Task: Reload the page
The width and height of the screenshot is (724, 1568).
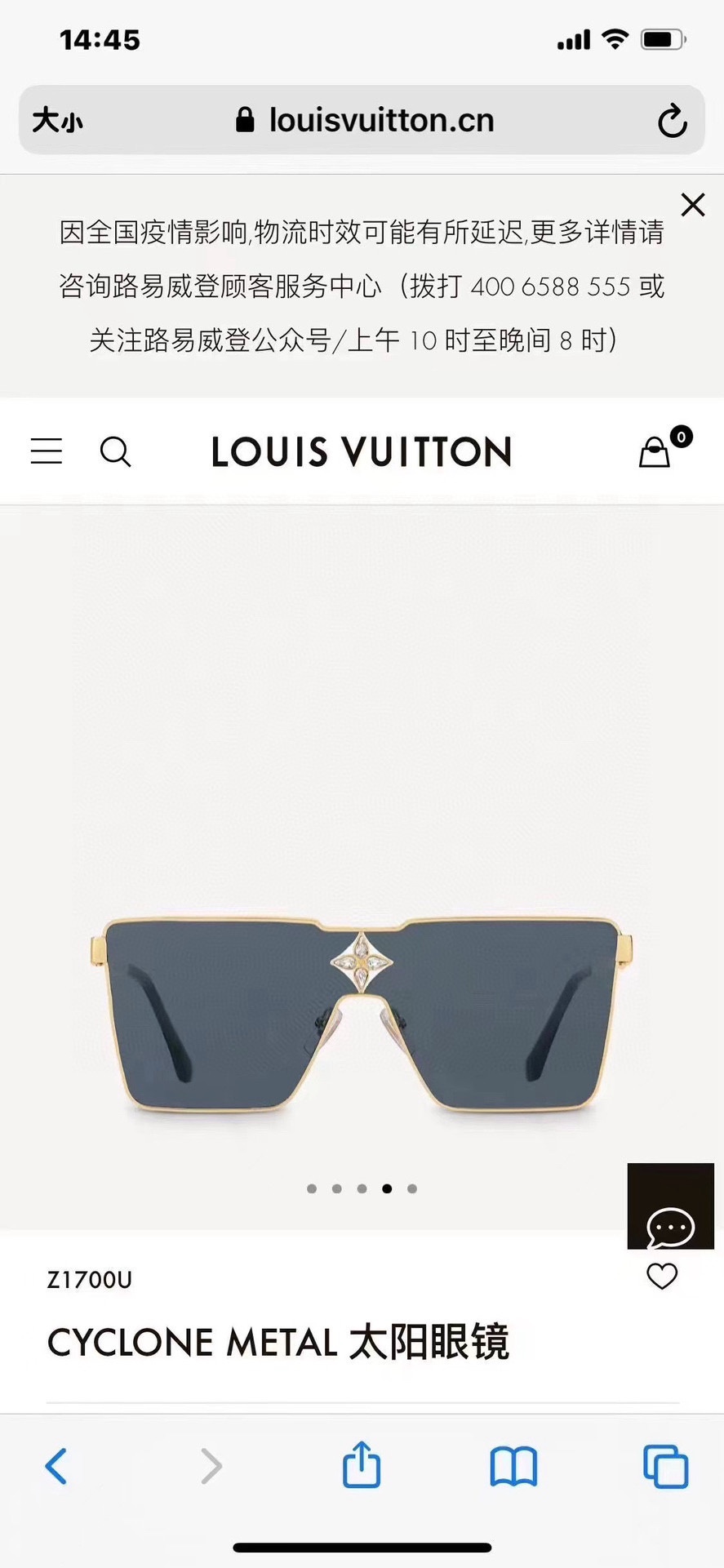Action: [673, 121]
